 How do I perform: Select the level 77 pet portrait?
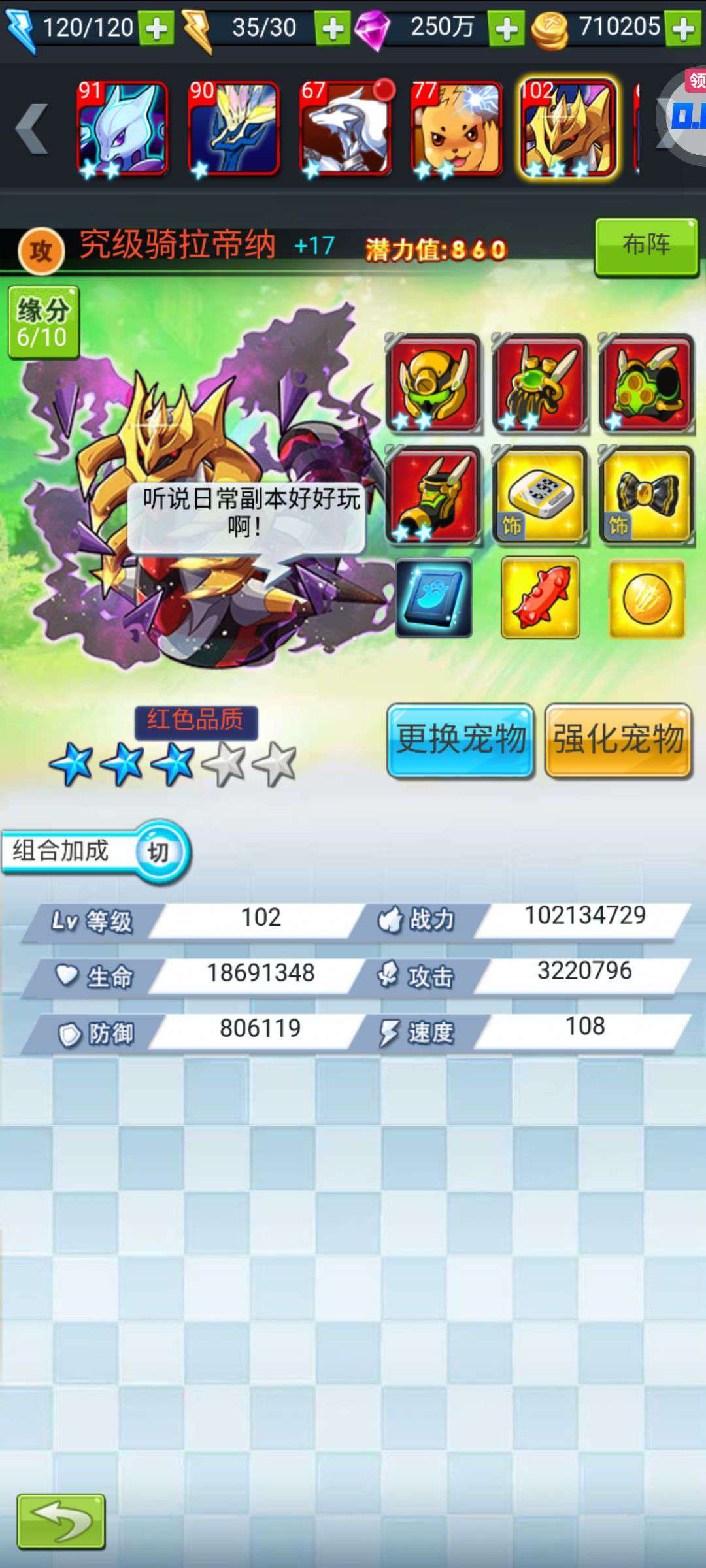[456, 129]
